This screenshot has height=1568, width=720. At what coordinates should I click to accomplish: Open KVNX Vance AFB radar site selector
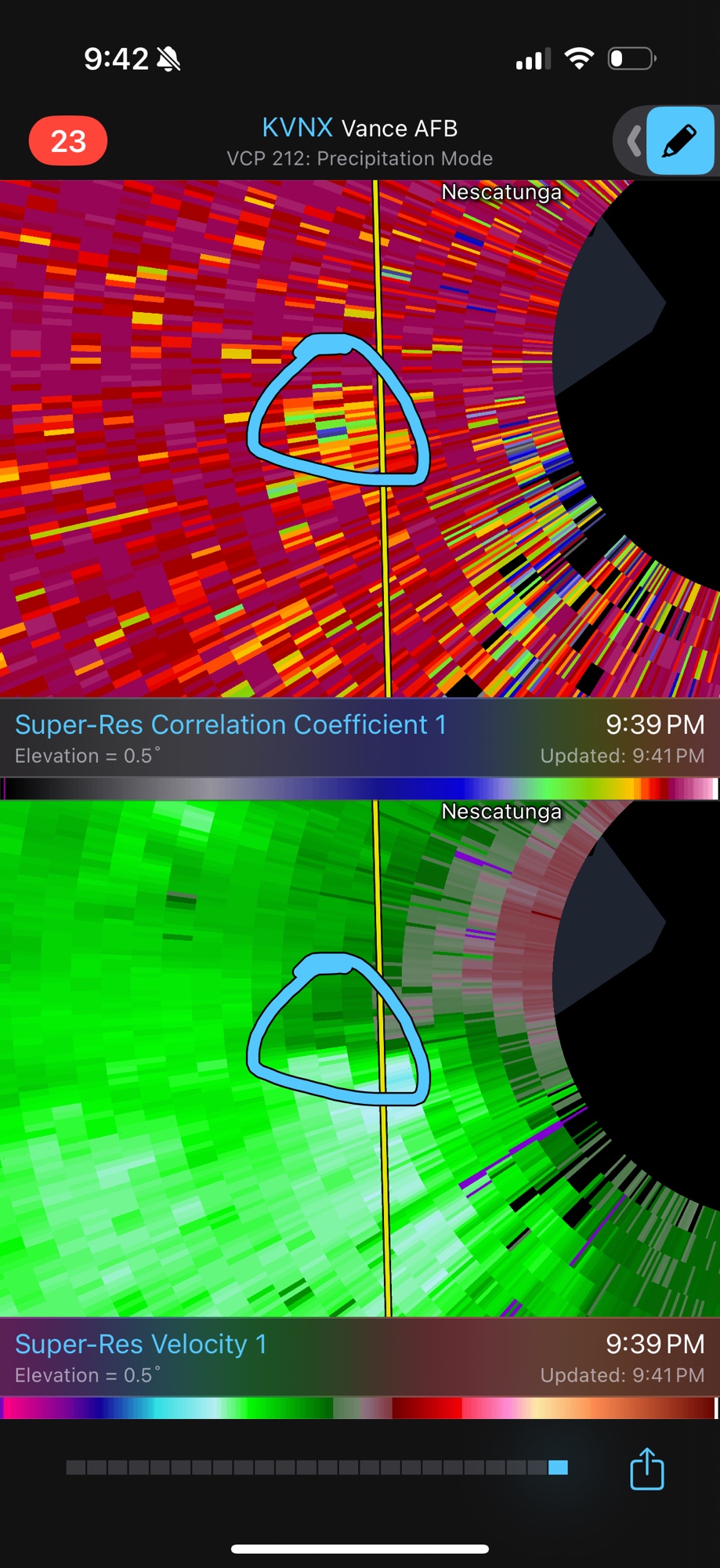[x=360, y=128]
